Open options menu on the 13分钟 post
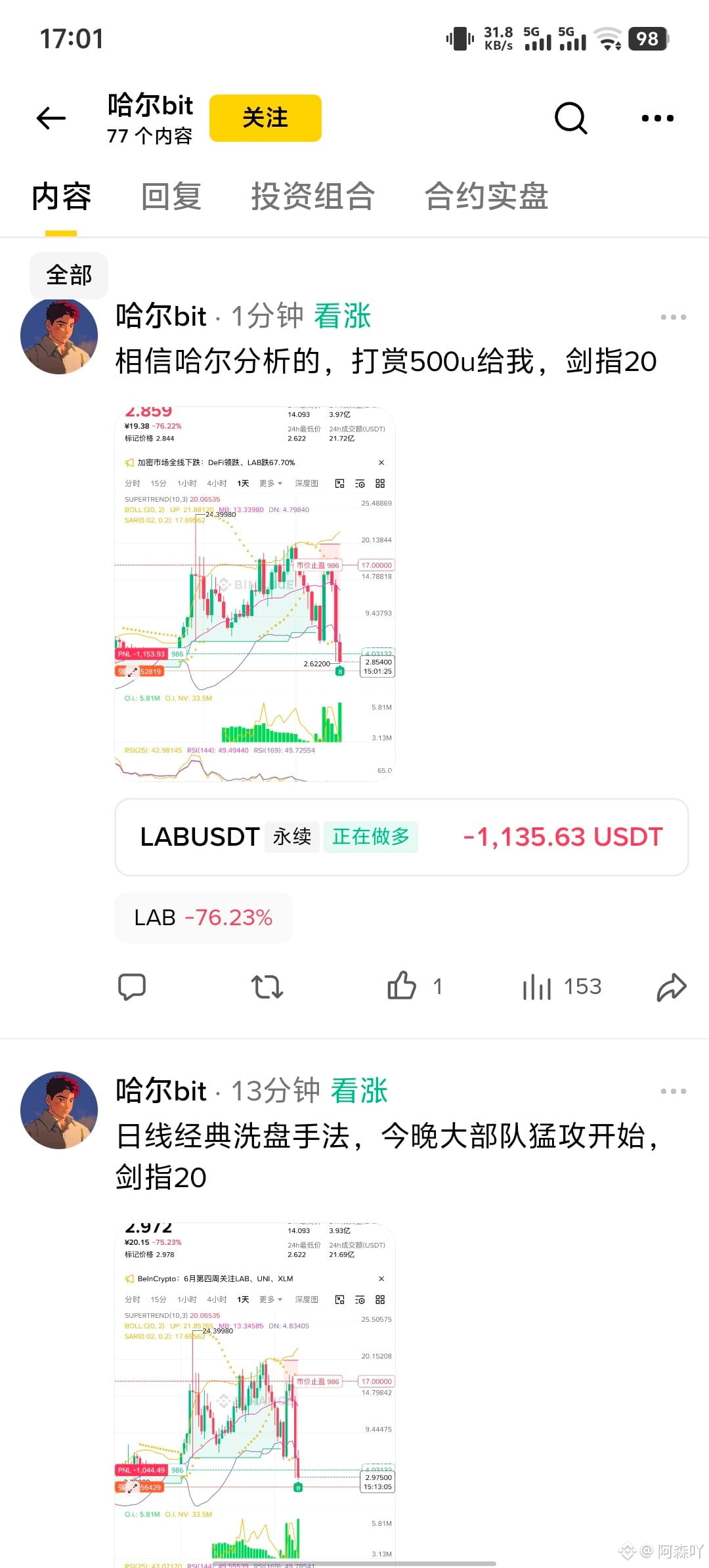The height and width of the screenshot is (1568, 709). point(673,1091)
